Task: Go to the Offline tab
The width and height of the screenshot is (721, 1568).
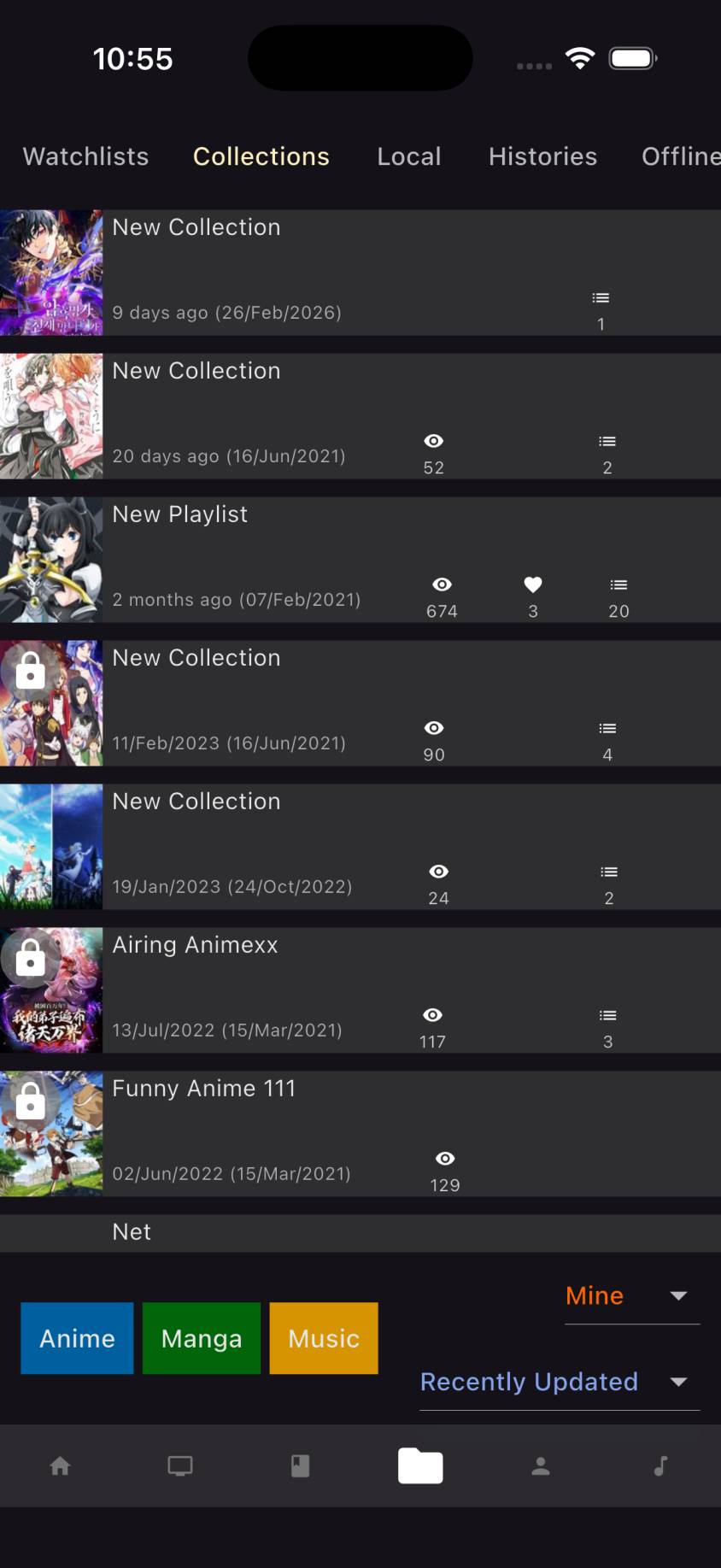Action: (680, 156)
